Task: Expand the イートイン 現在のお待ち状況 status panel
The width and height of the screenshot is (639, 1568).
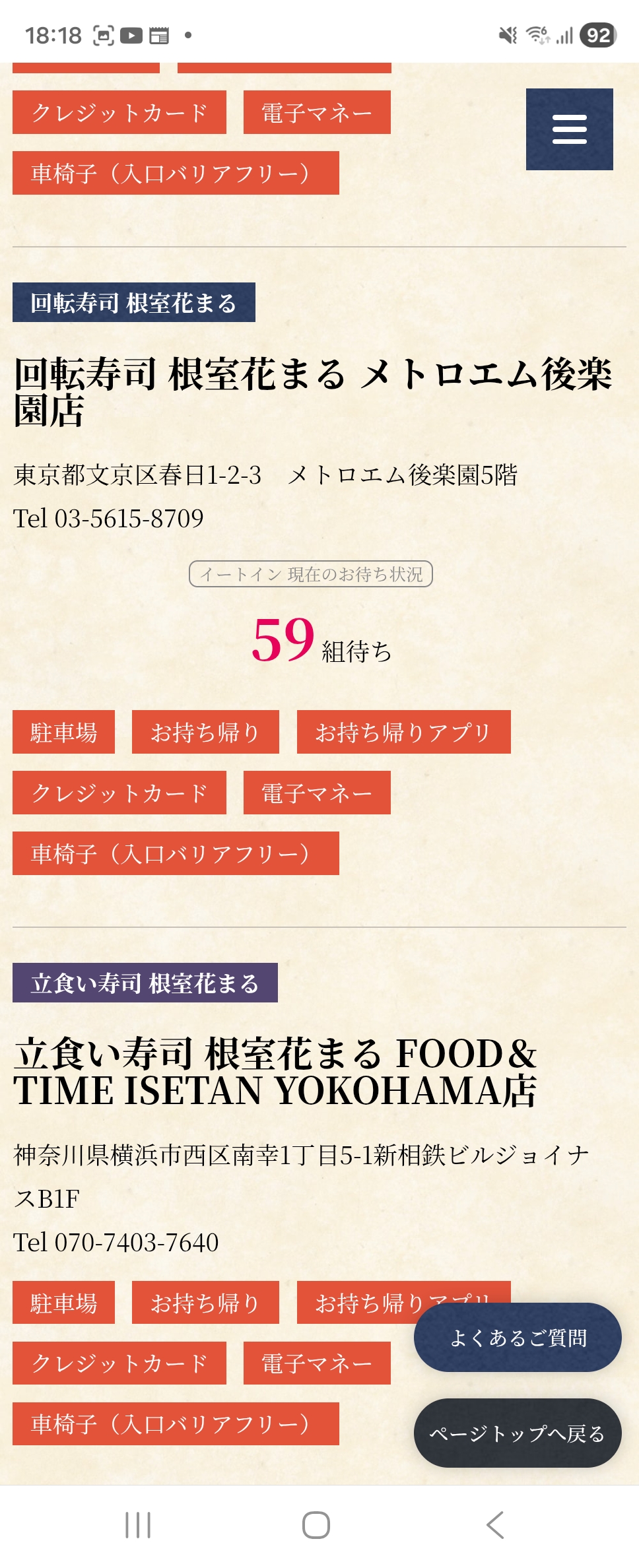Action: pyautogui.click(x=311, y=575)
